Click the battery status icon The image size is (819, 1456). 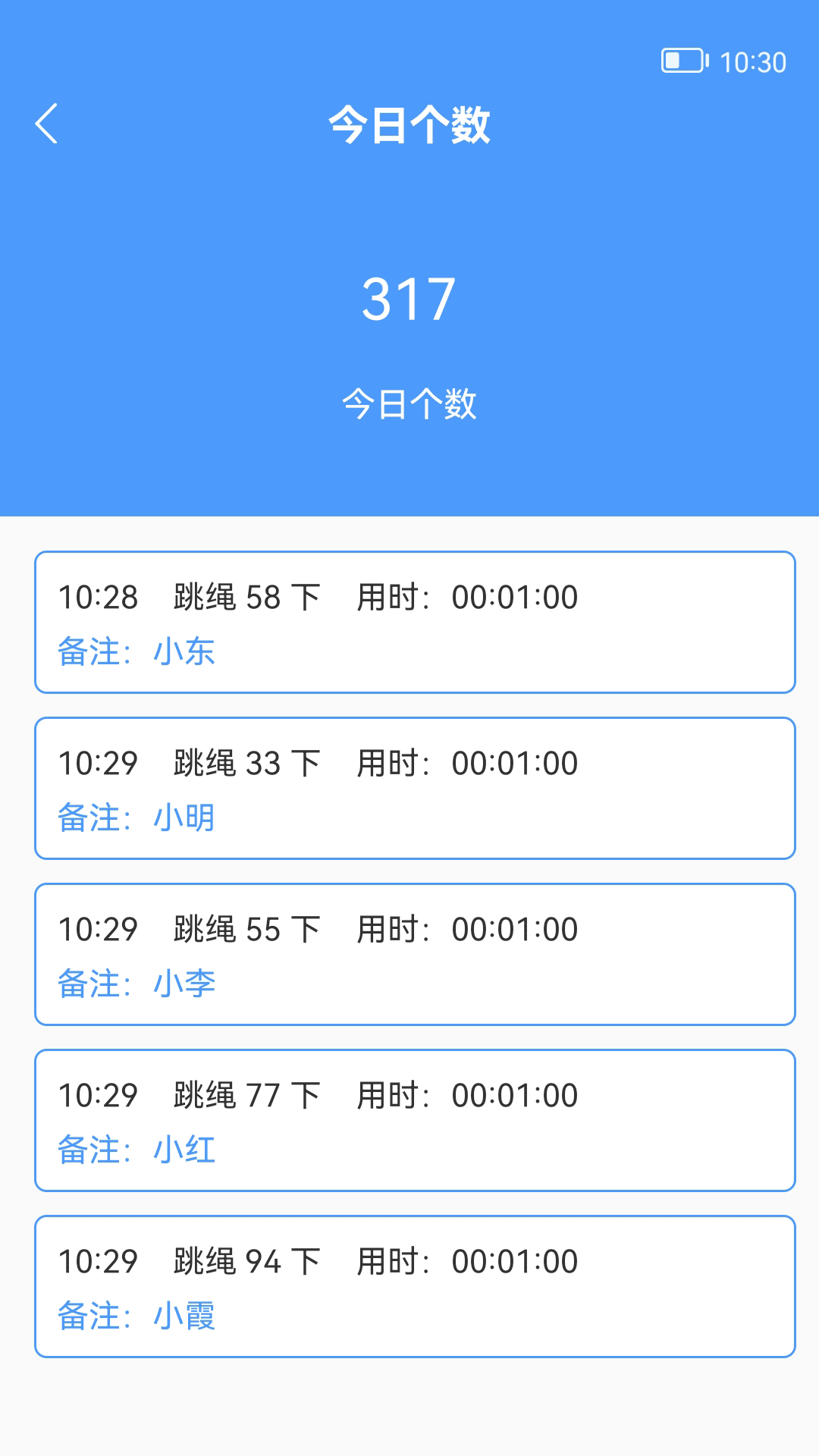point(685,62)
